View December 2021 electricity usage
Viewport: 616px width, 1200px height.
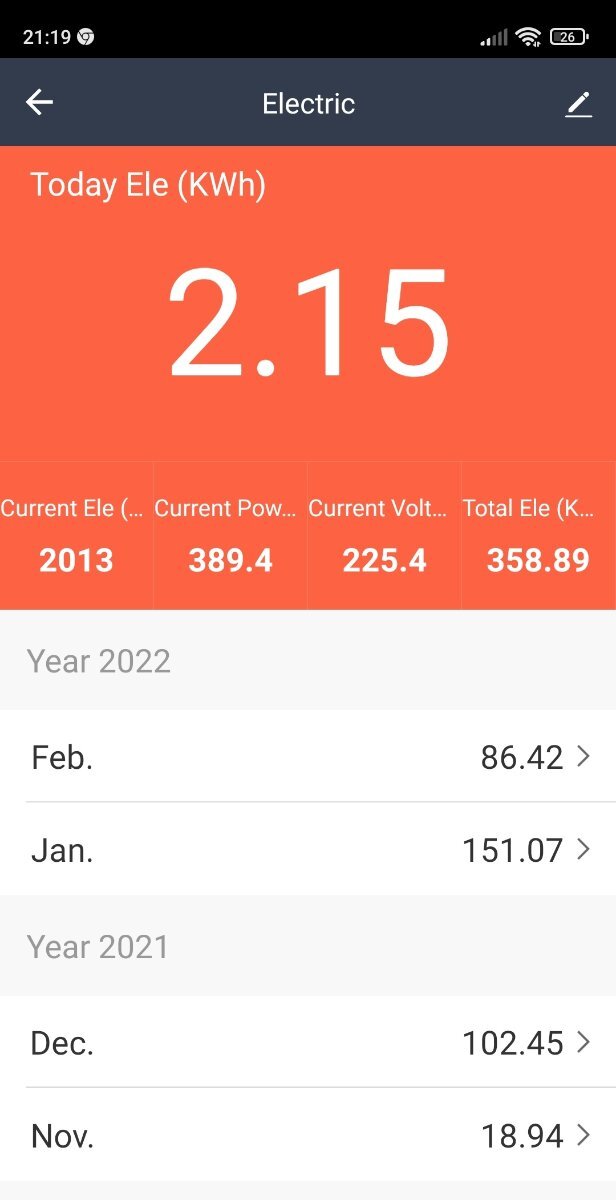click(x=308, y=1043)
